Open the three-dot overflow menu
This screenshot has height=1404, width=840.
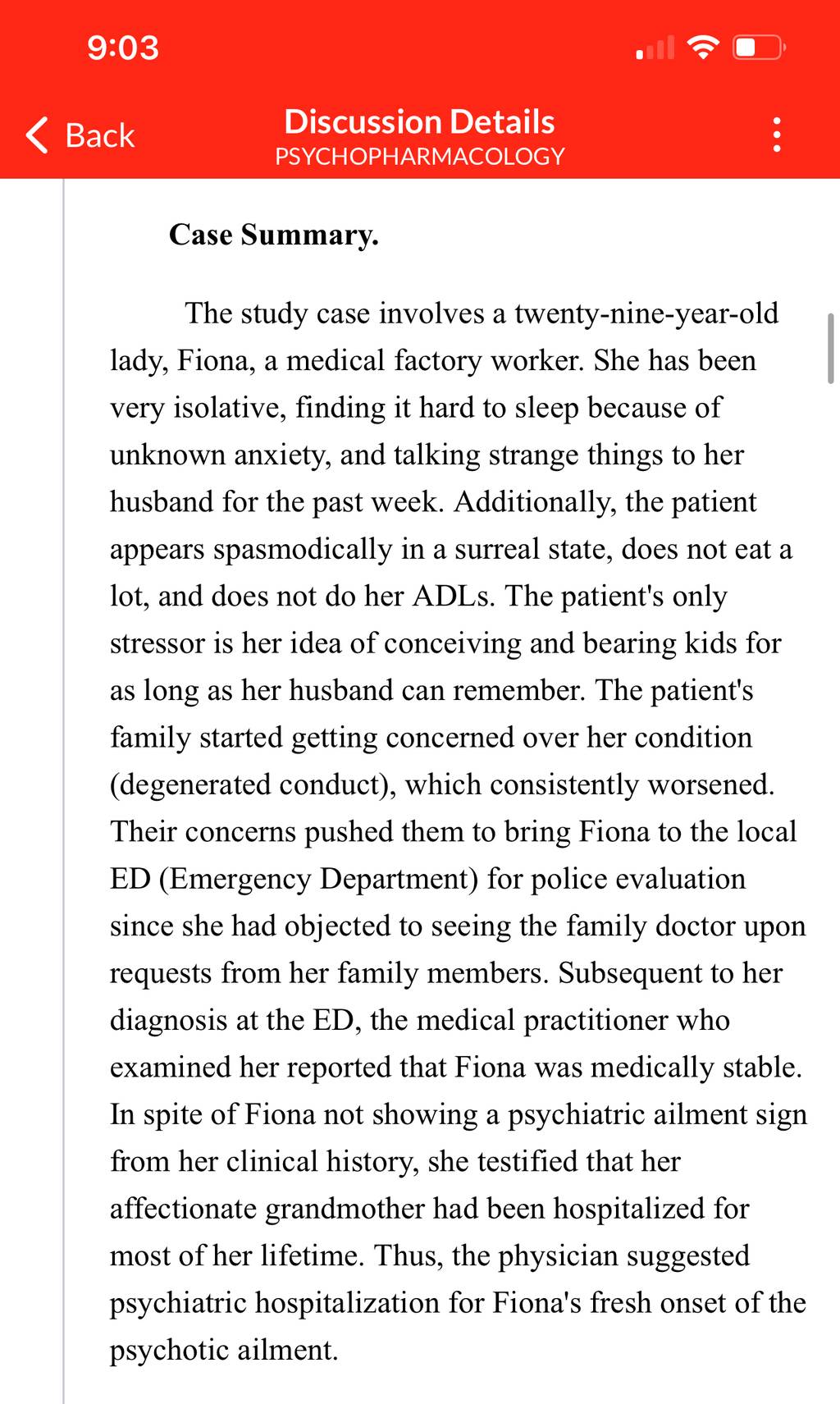[x=776, y=135]
